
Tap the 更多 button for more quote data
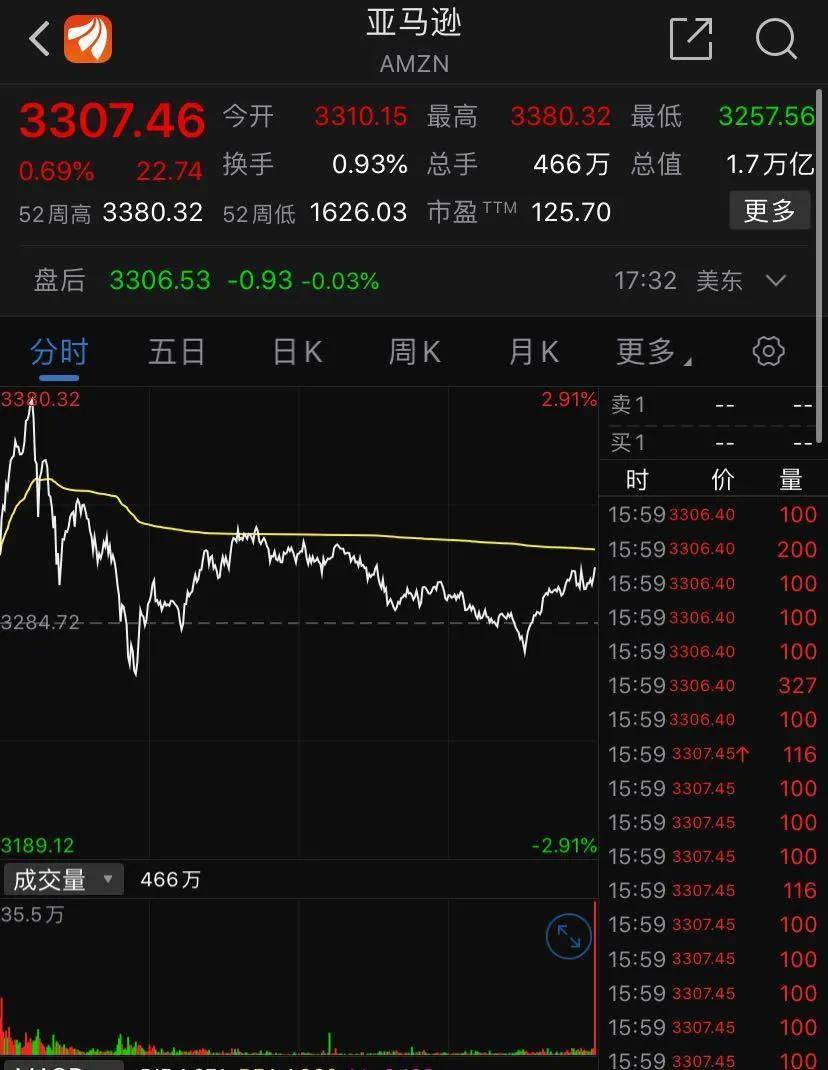(769, 211)
